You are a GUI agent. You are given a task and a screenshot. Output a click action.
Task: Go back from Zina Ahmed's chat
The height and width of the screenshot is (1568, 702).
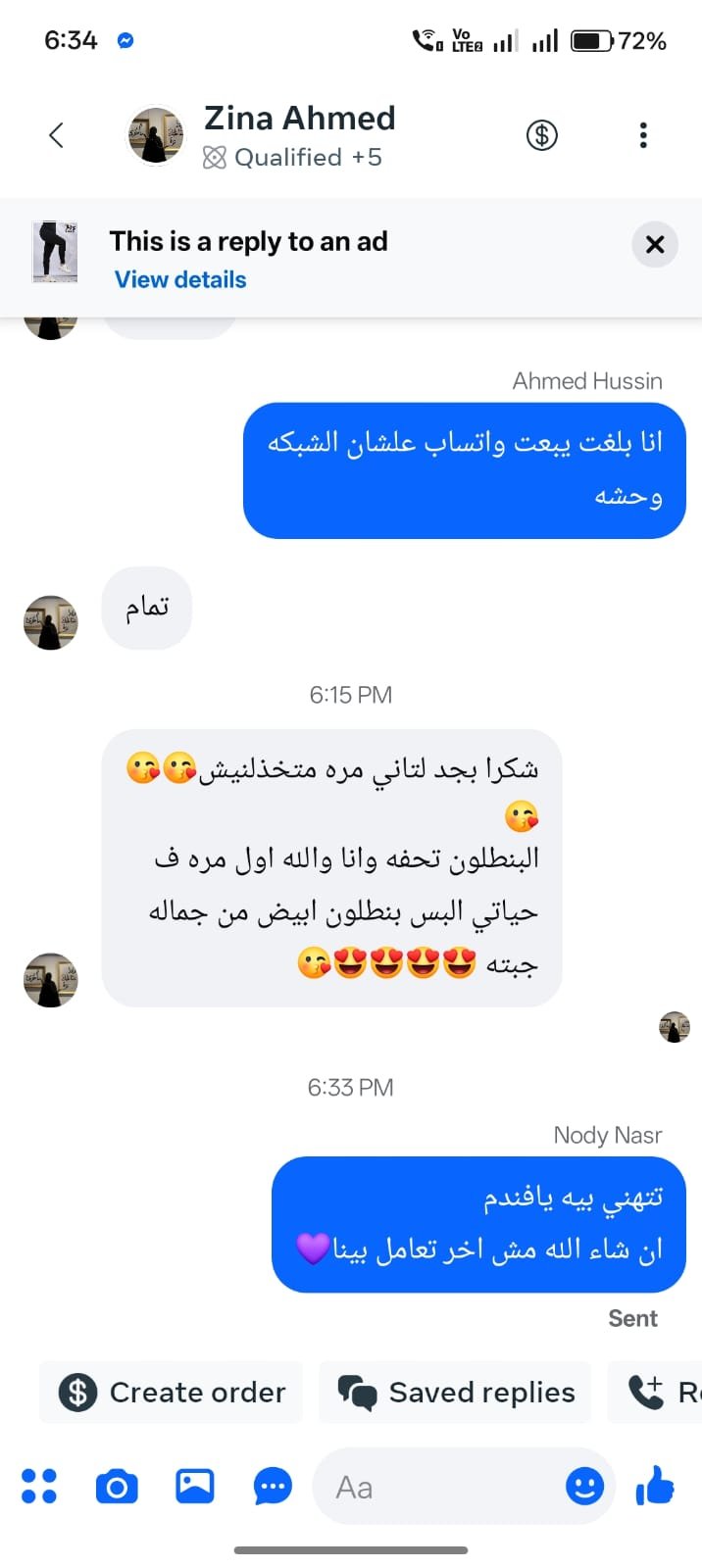[56, 135]
